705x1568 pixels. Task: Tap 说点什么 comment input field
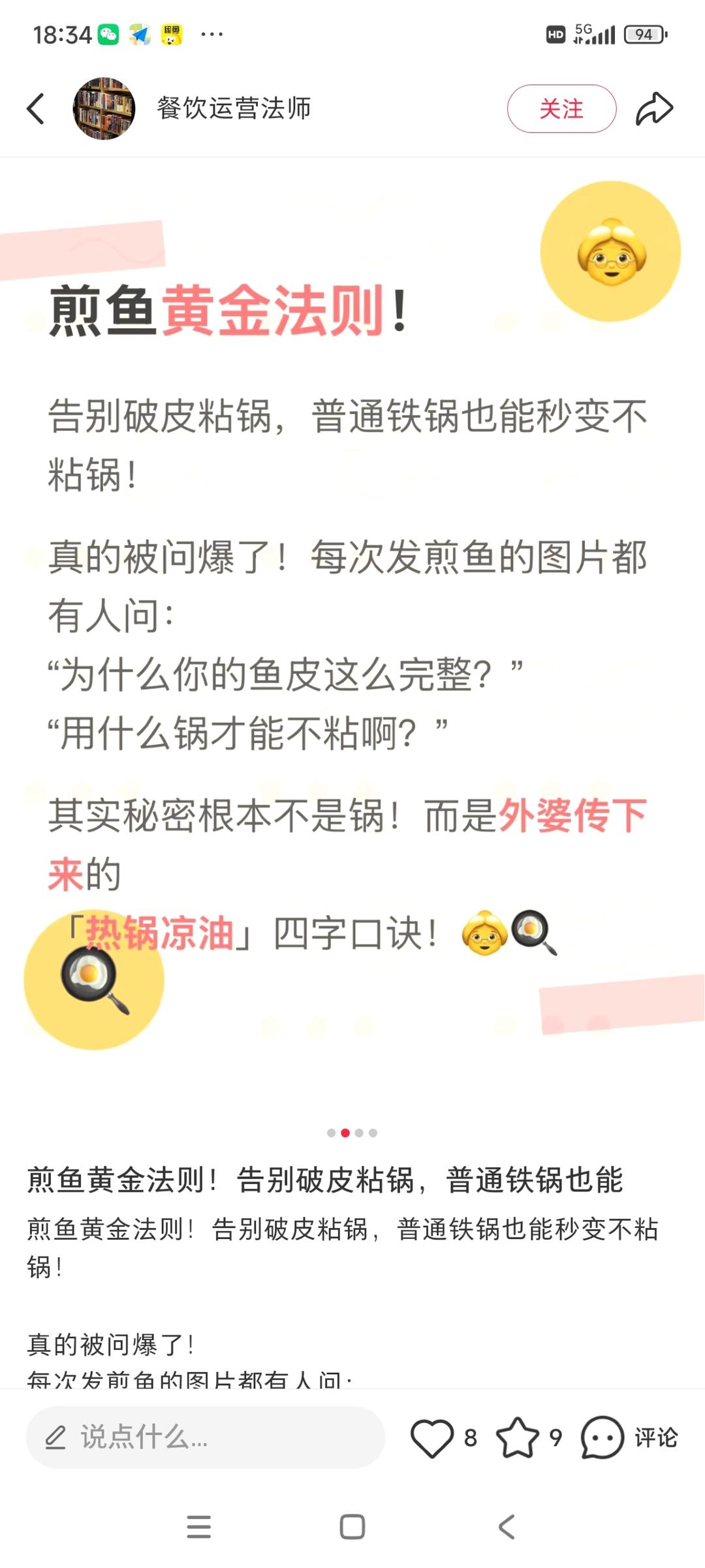pos(205,1437)
